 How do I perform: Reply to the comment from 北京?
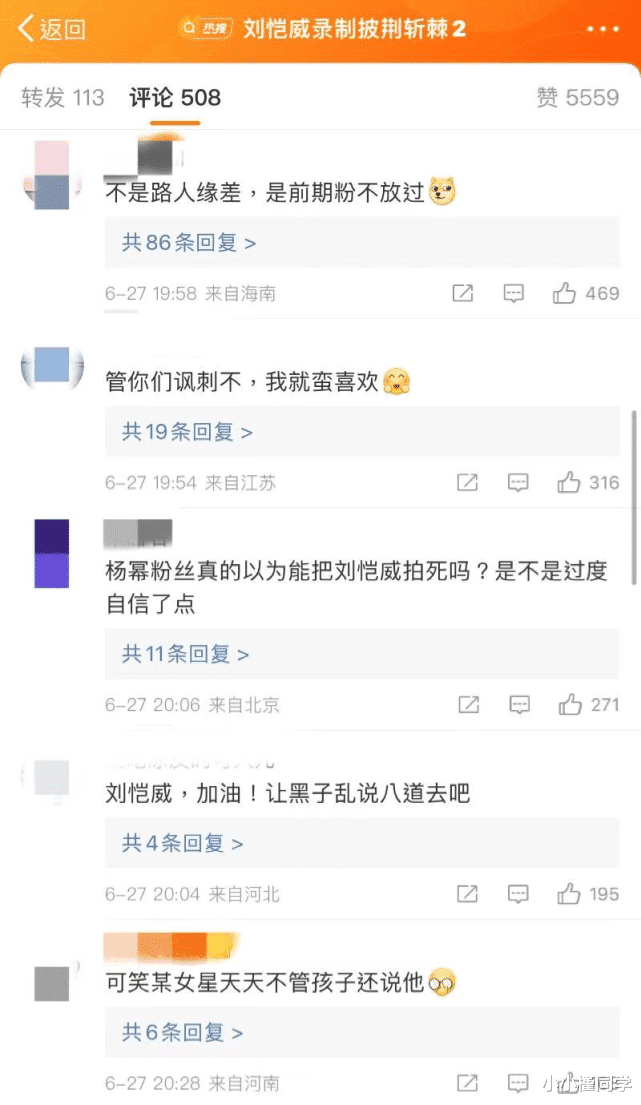click(x=519, y=705)
